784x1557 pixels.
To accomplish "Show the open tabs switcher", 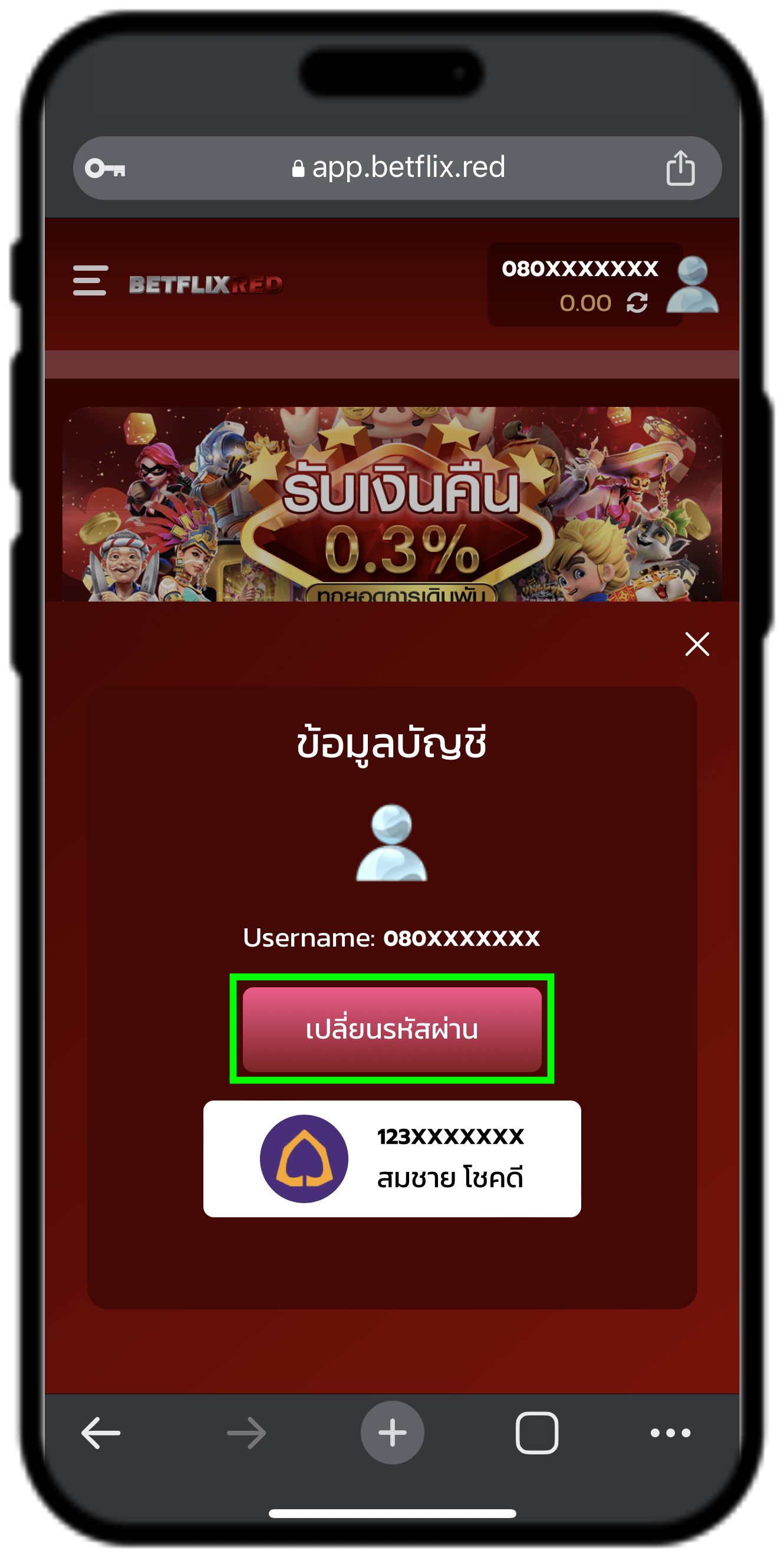I will 536,1433.
